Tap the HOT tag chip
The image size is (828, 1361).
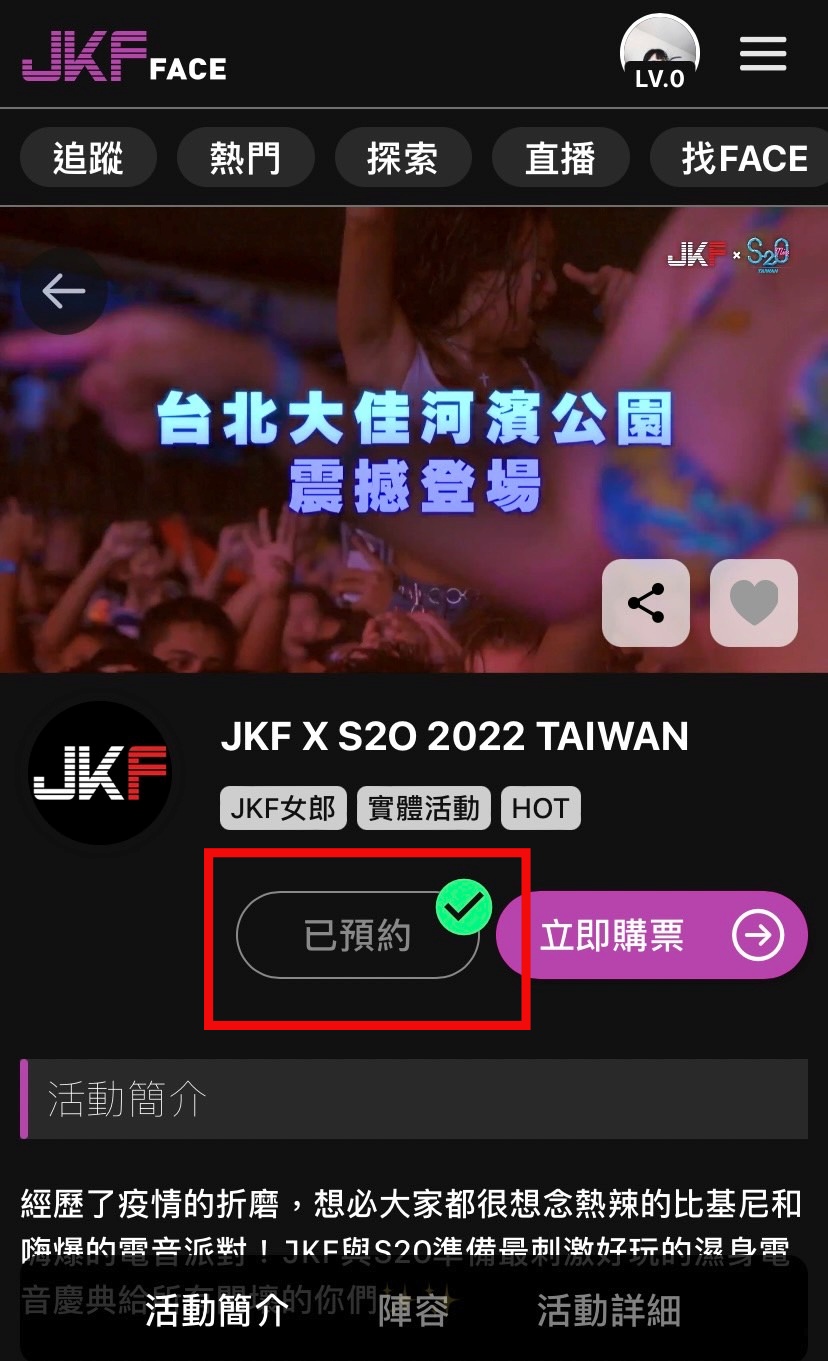tap(540, 808)
